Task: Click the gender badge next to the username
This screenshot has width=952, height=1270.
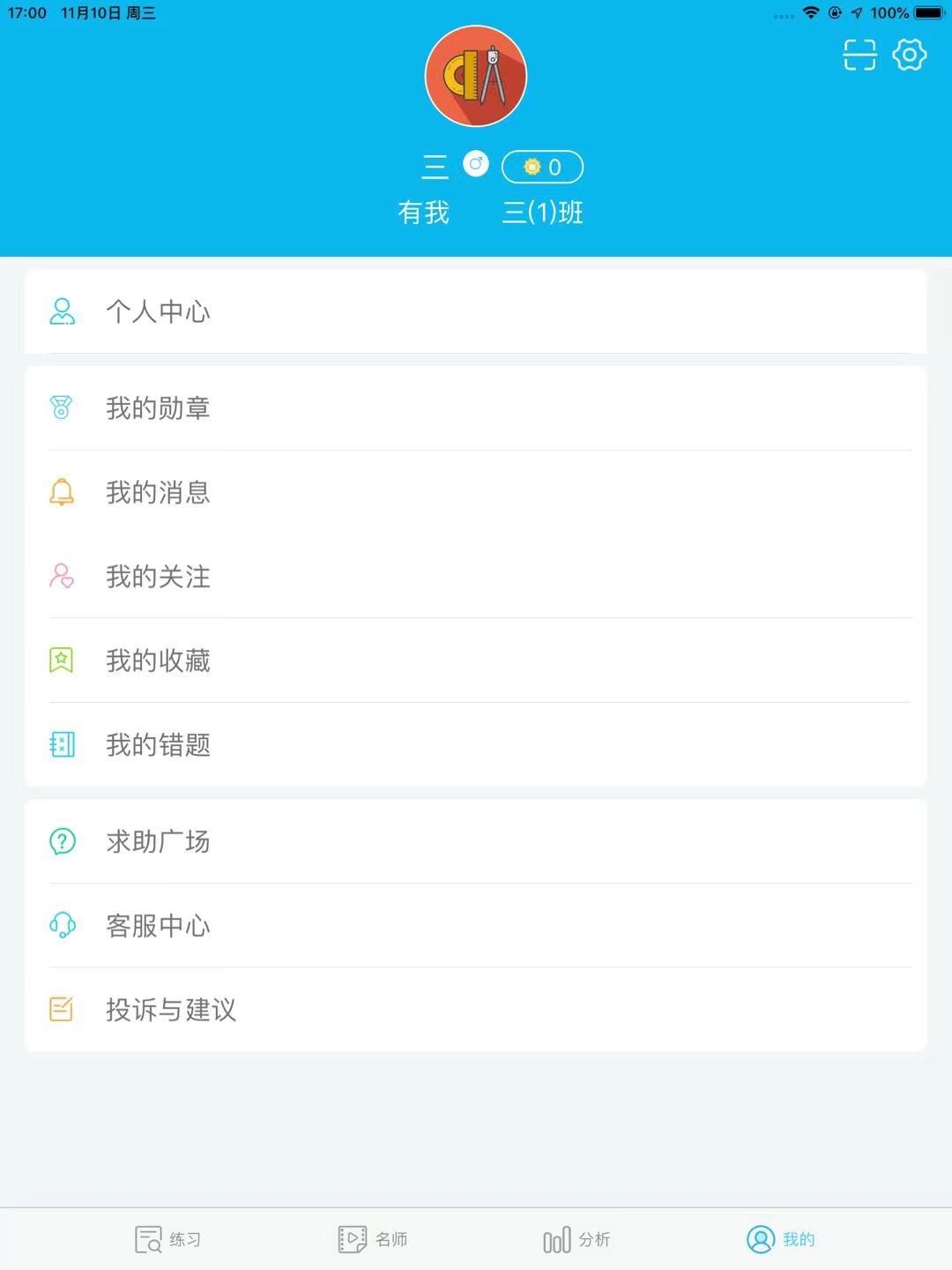Action: 475,164
